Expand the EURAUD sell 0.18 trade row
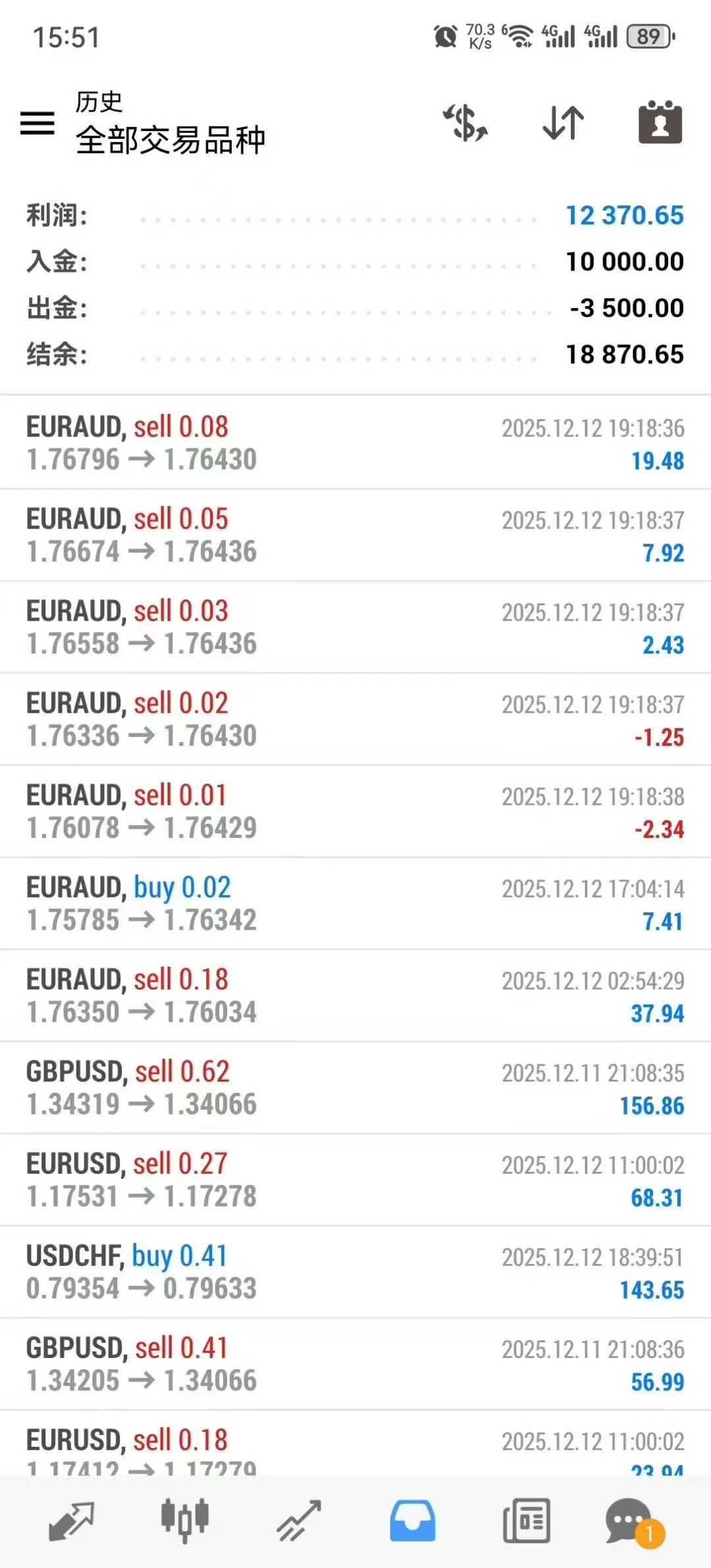The height and width of the screenshot is (1568, 711). click(355, 996)
